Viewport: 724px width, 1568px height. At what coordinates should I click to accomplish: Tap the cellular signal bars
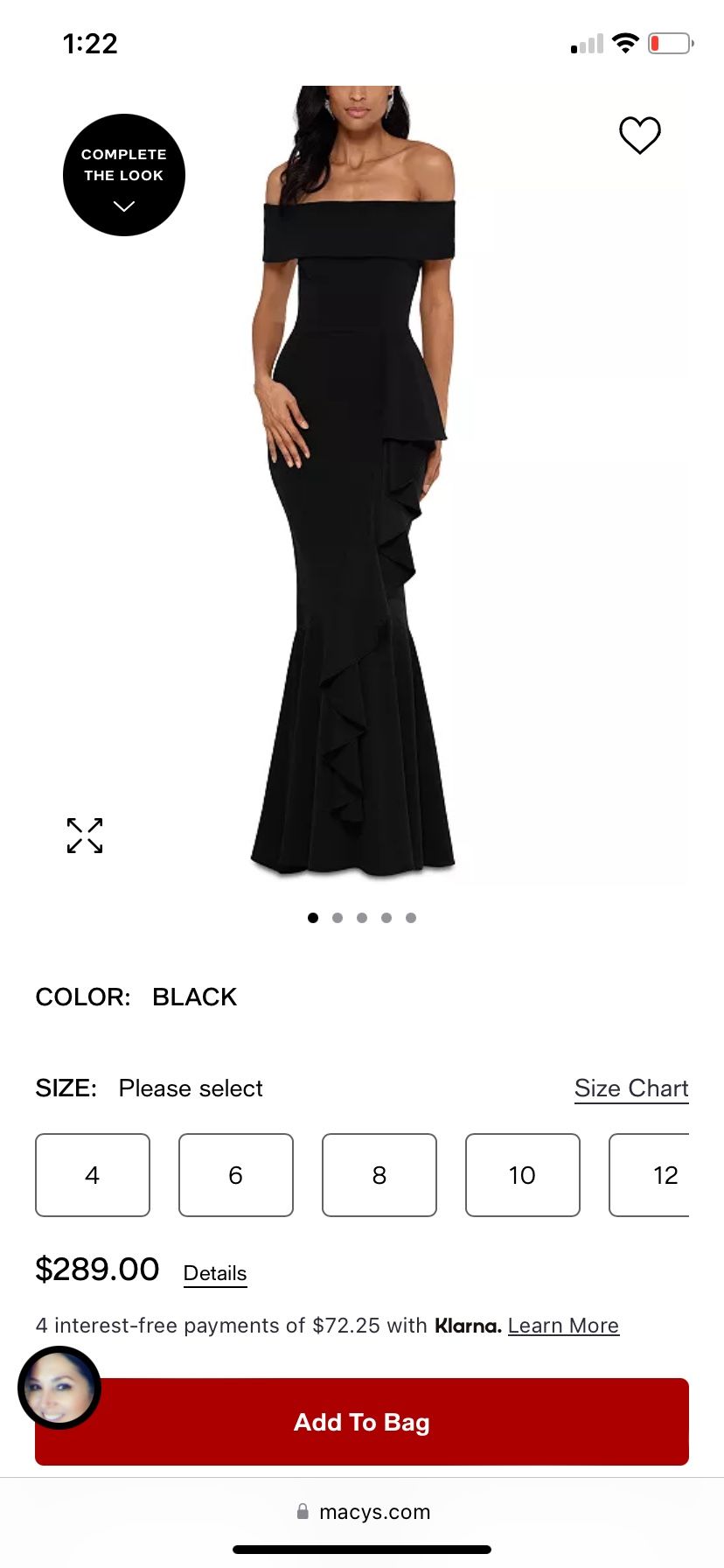583,42
